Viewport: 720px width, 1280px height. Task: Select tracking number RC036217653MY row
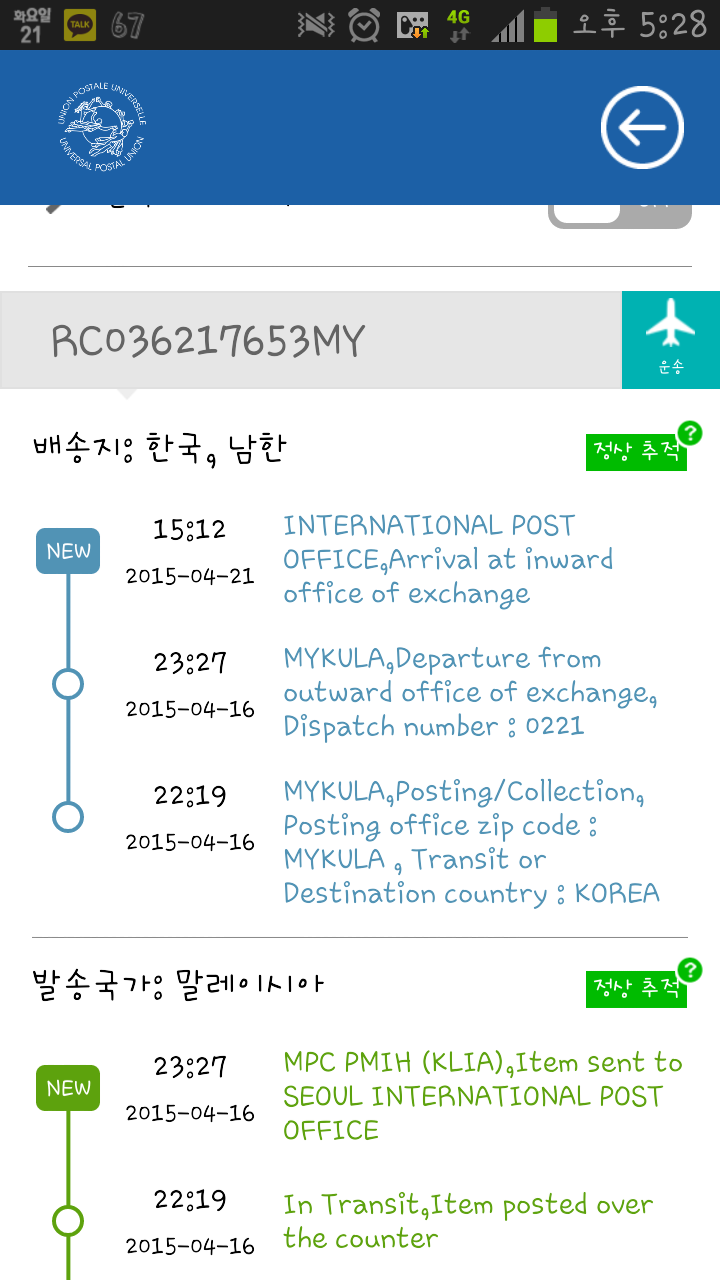[310, 341]
